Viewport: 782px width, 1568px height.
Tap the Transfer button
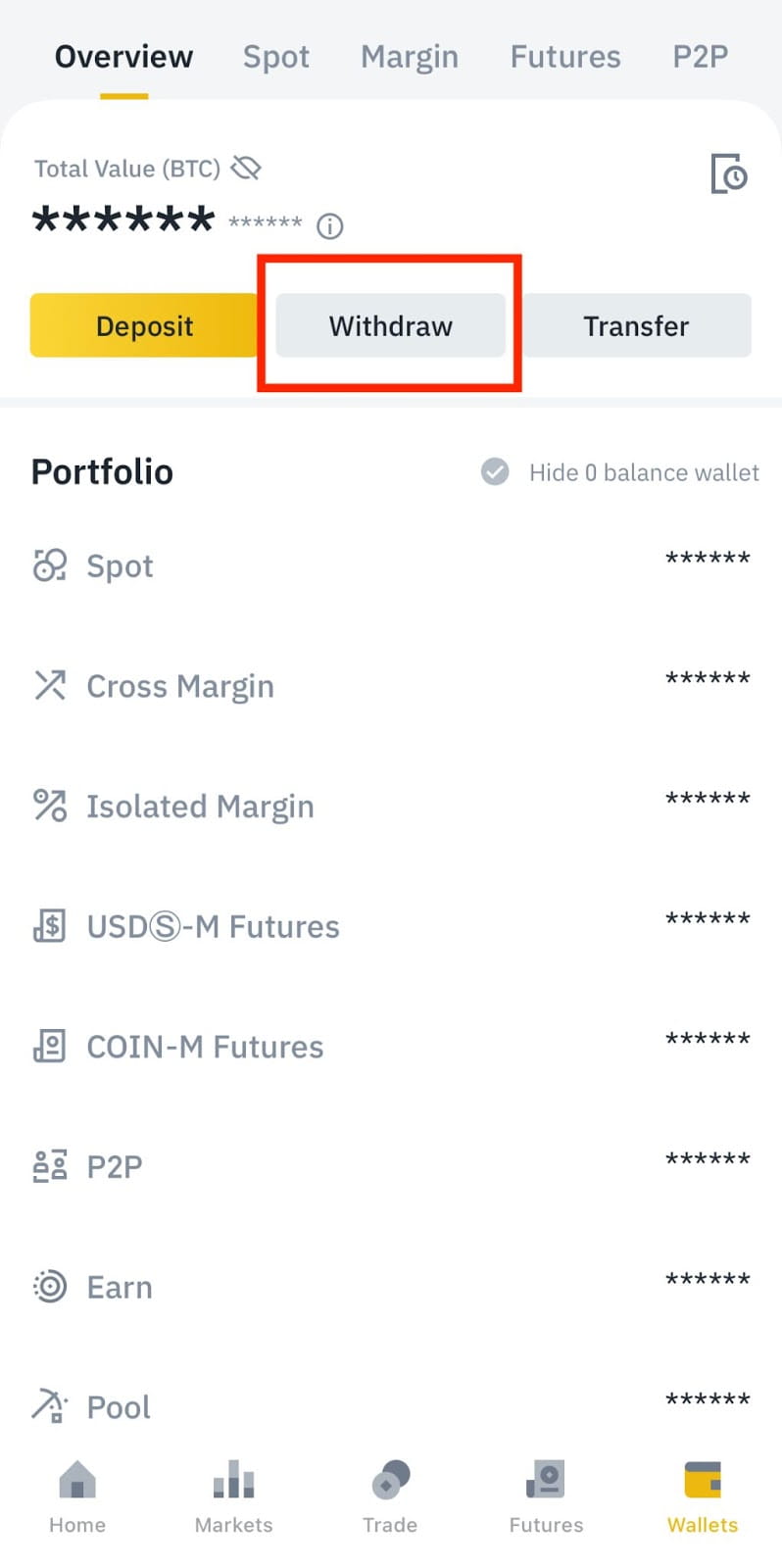[636, 325]
